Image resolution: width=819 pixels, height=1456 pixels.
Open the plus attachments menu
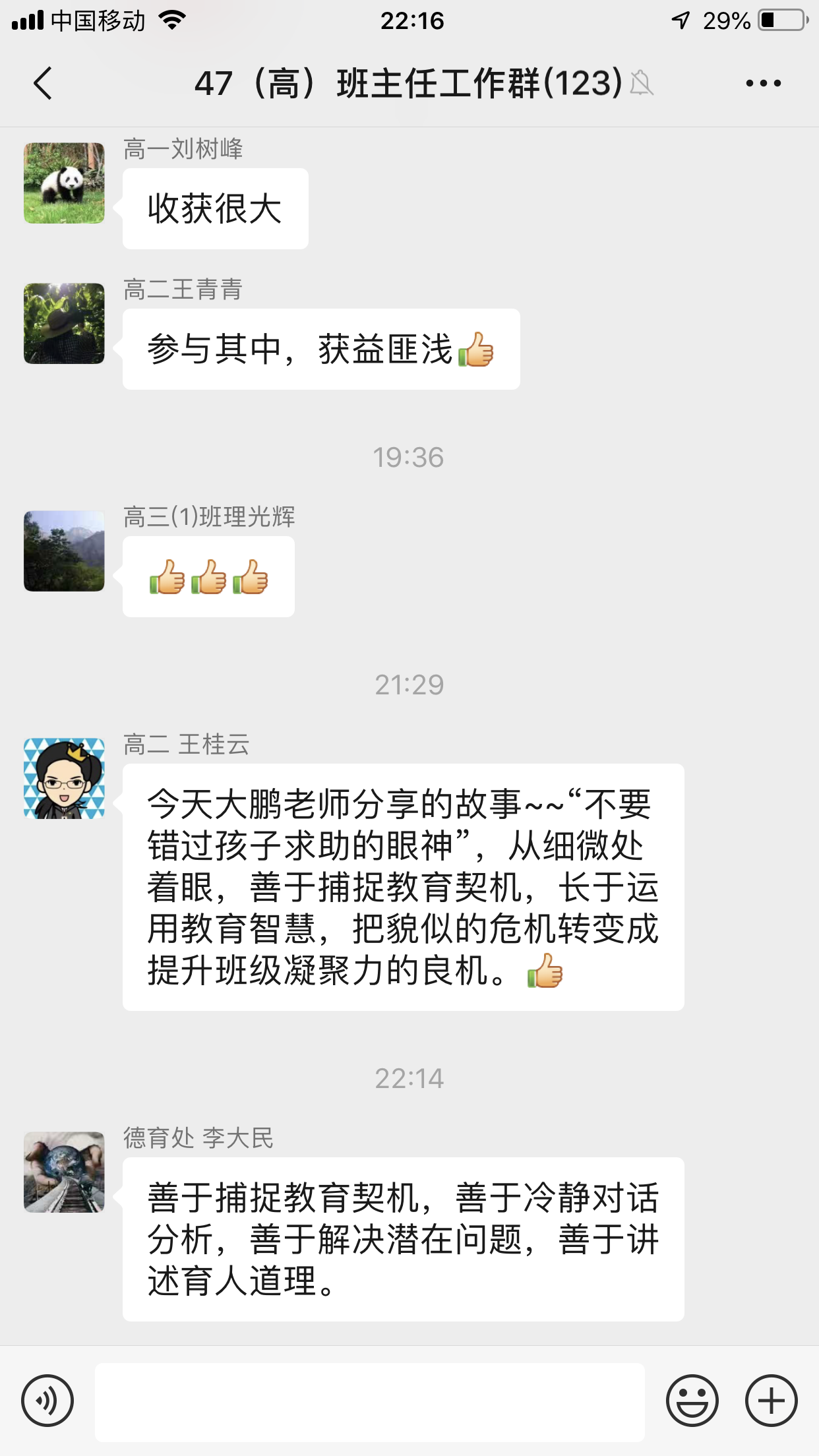[x=771, y=1401]
